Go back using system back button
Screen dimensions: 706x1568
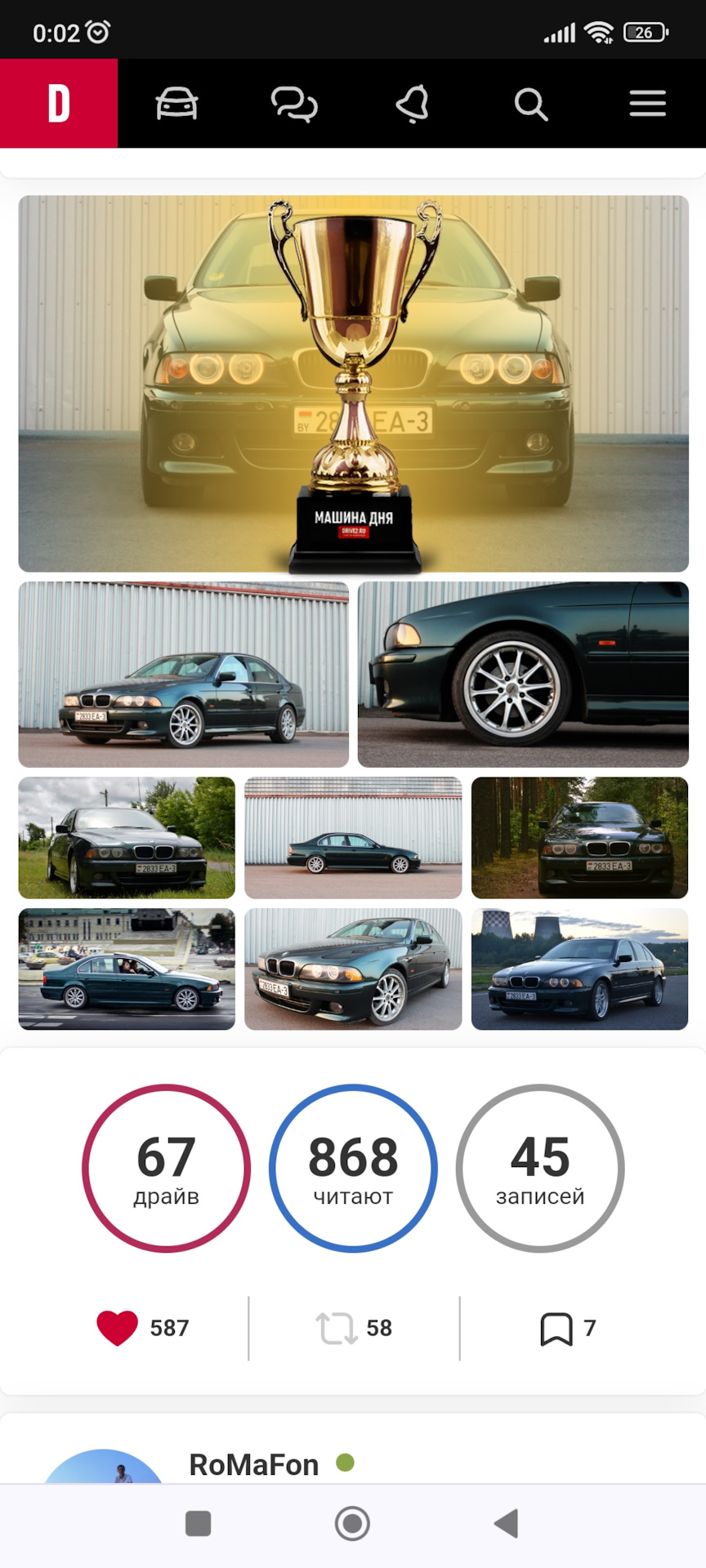507,1523
